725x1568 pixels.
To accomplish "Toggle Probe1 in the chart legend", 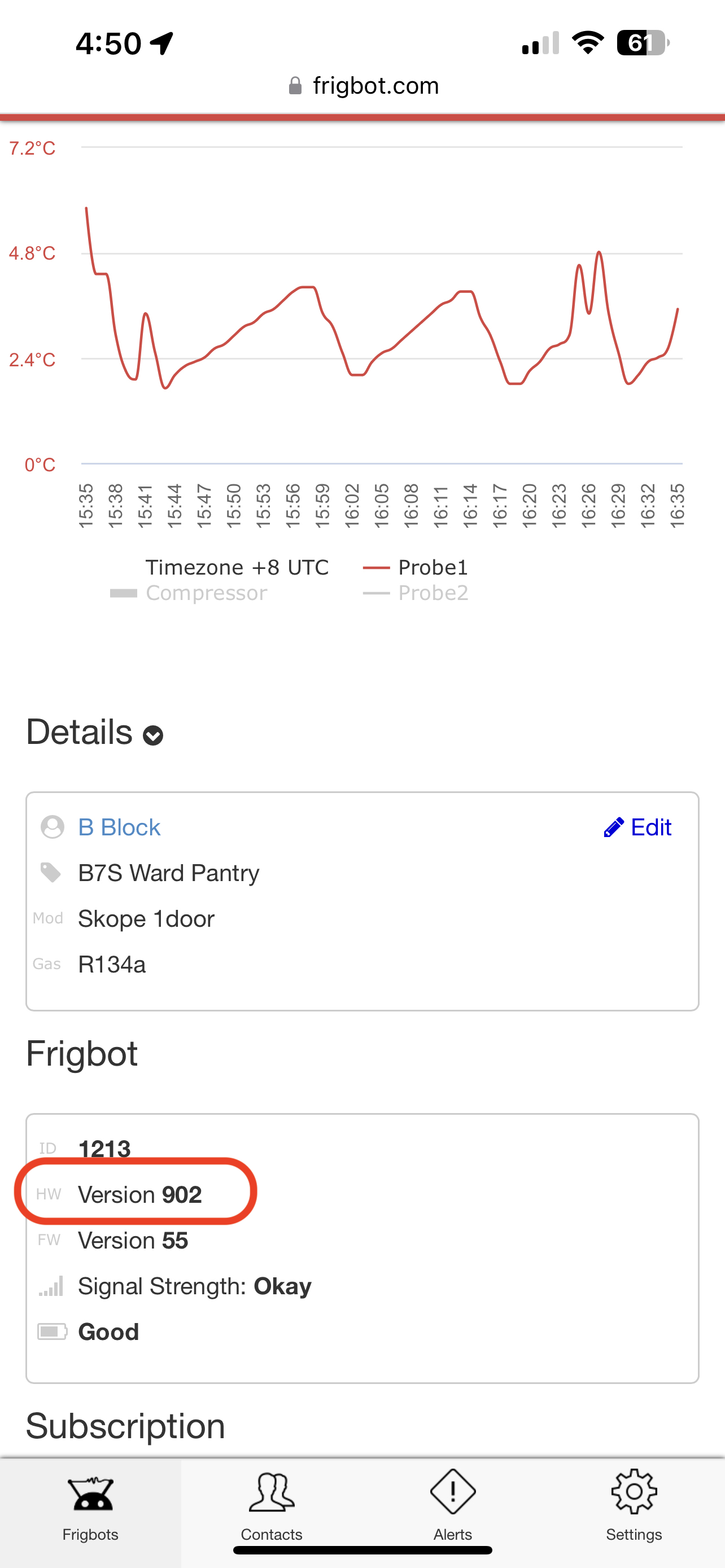I will tap(416, 567).
